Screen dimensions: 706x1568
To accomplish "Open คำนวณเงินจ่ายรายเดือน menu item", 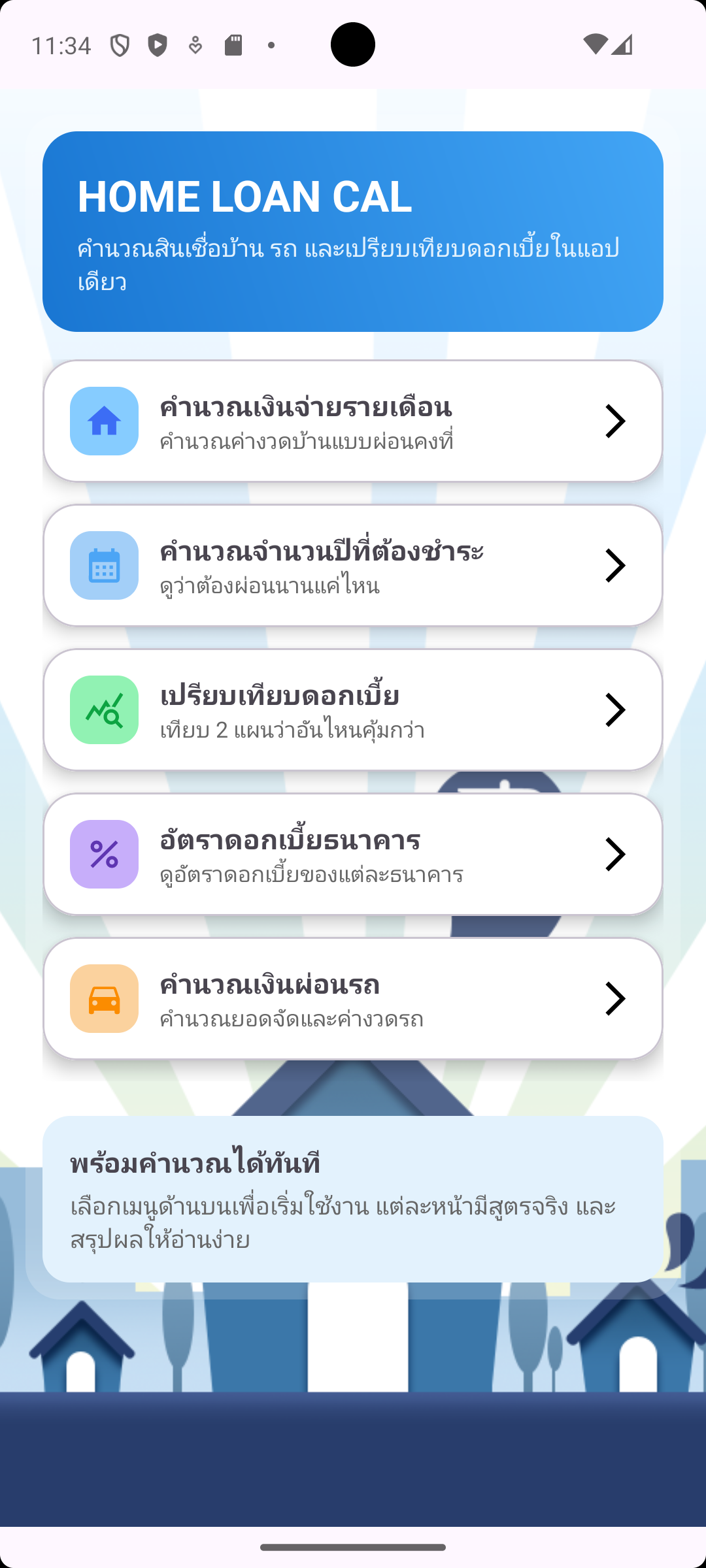I will [353, 421].
